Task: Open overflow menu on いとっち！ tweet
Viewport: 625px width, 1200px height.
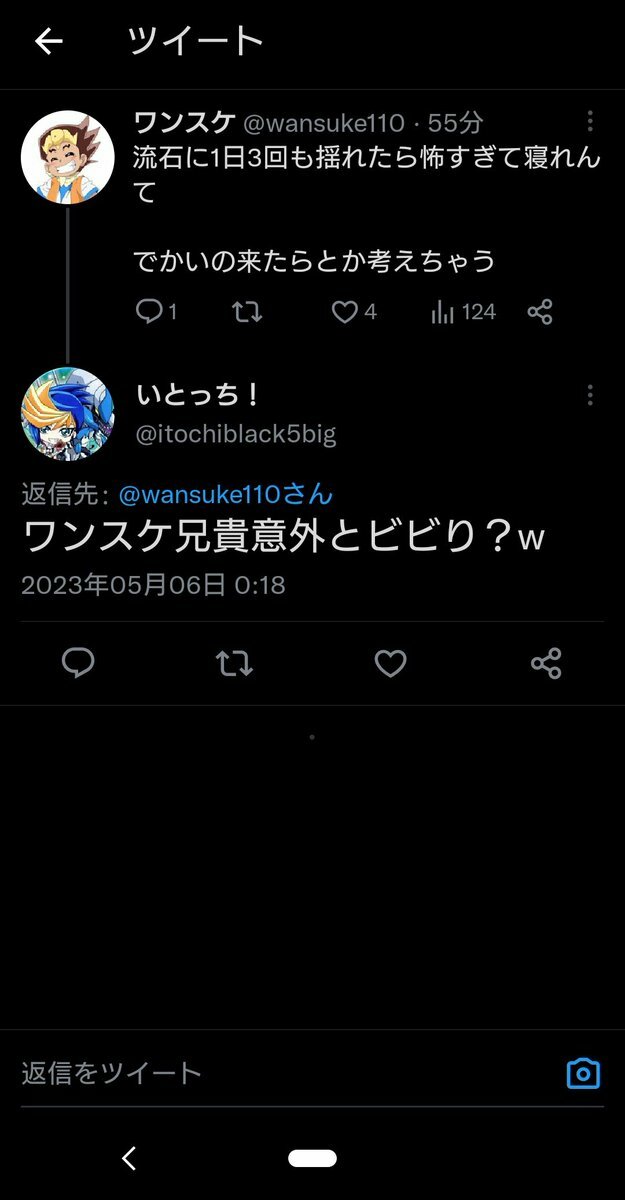Action: pos(590,394)
